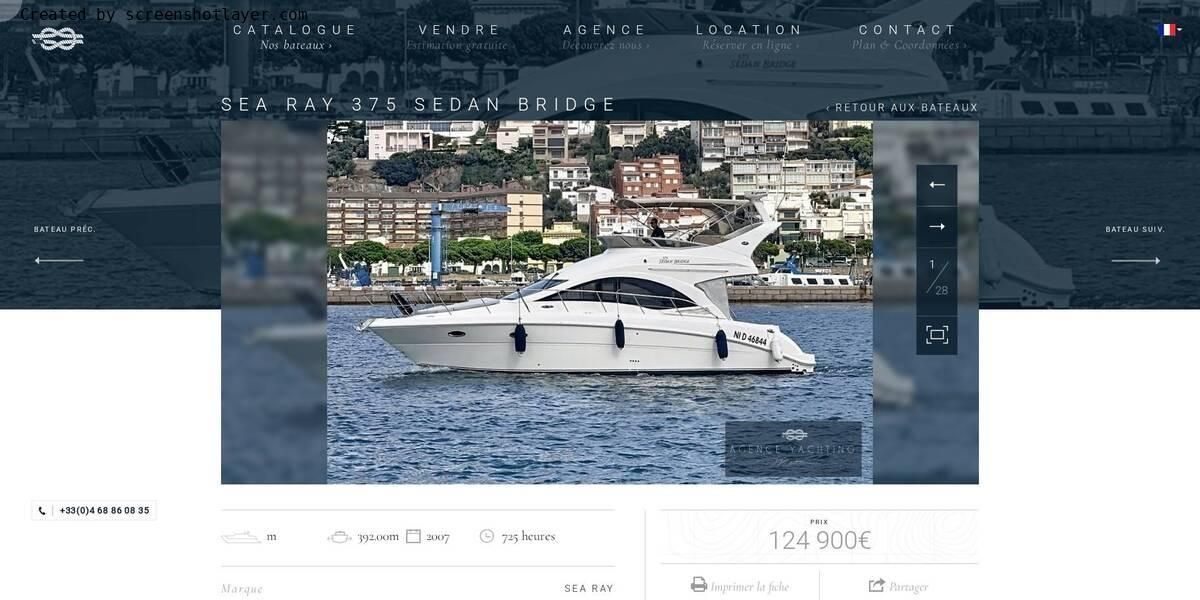Viewport: 1200px width, 600px height.
Task: Show the previous gallery photo
Action: tap(937, 185)
